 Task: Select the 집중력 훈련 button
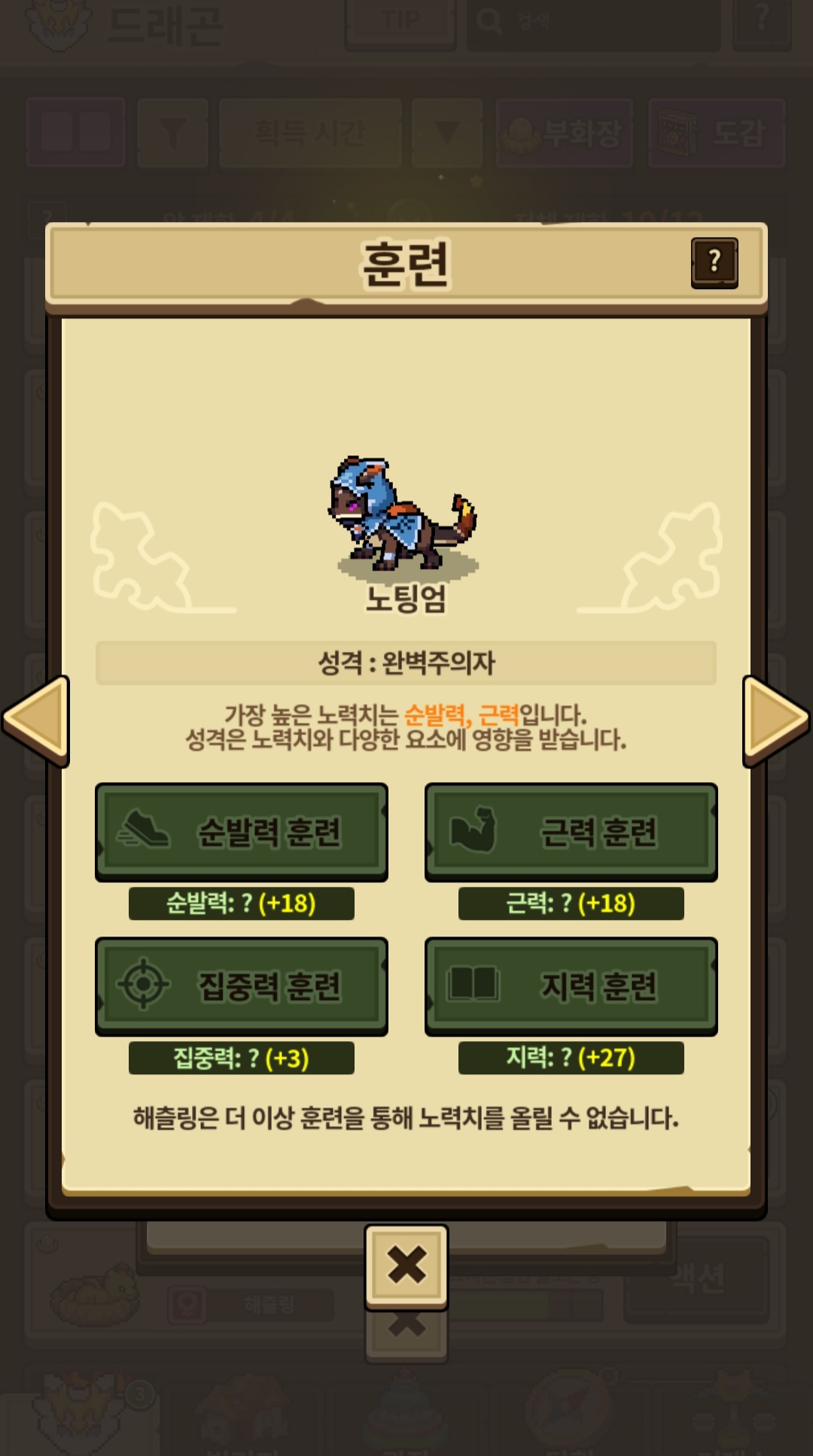[242, 985]
